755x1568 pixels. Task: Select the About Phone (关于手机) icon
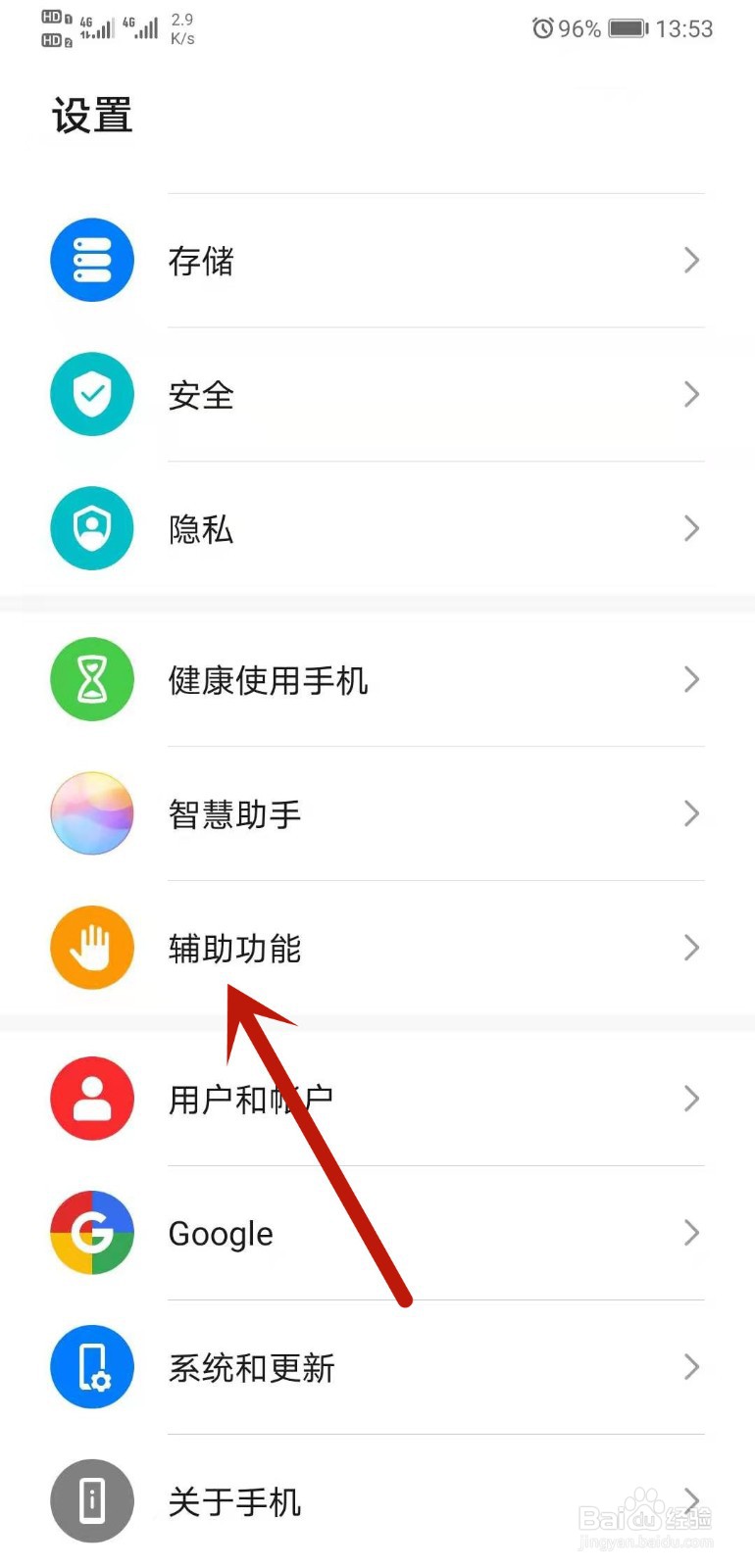tap(92, 1501)
